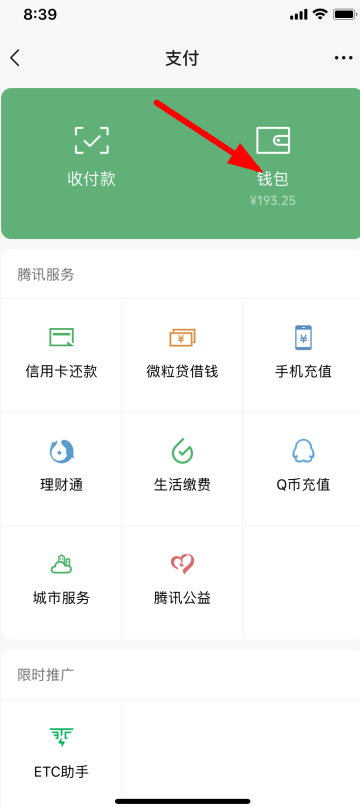Open Q币充值
360x807 pixels.
(303, 468)
